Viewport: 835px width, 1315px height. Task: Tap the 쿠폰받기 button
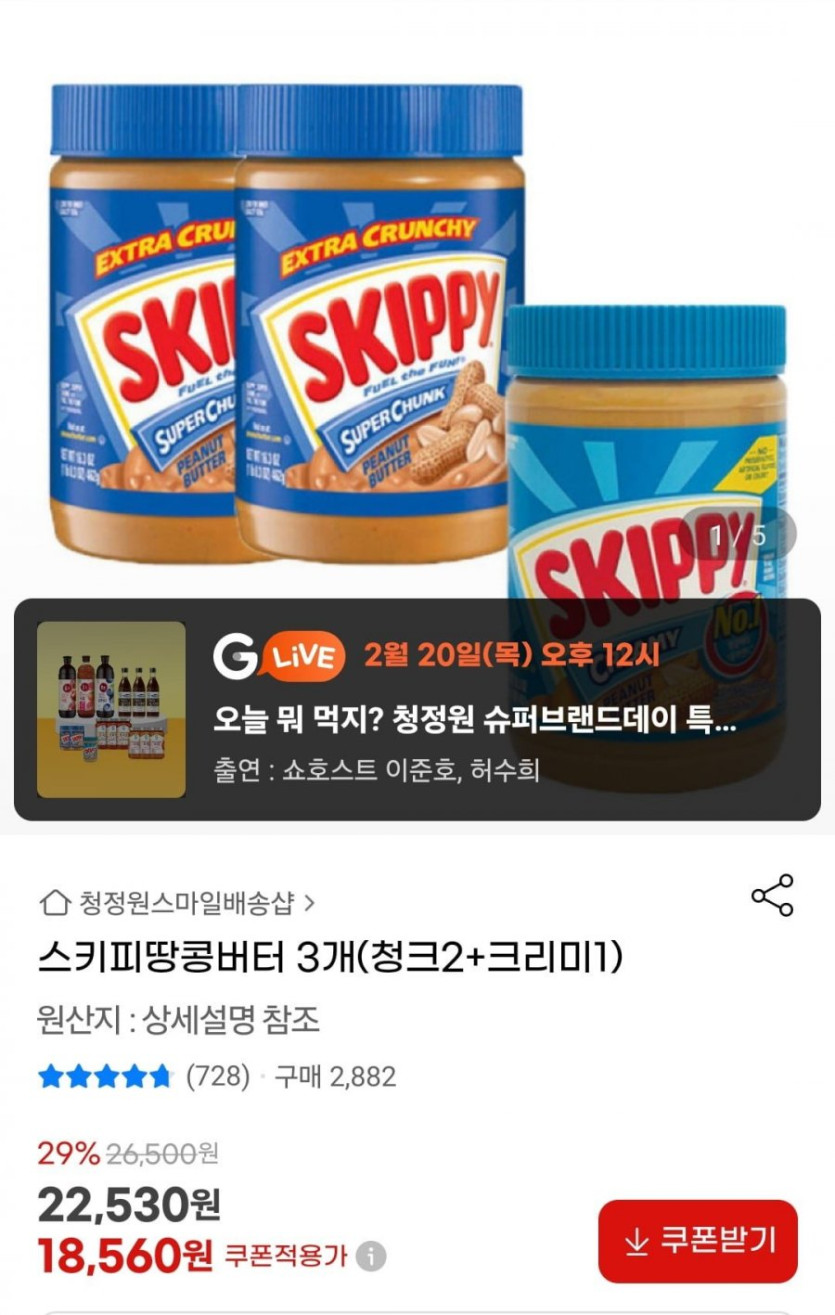[698, 1241]
